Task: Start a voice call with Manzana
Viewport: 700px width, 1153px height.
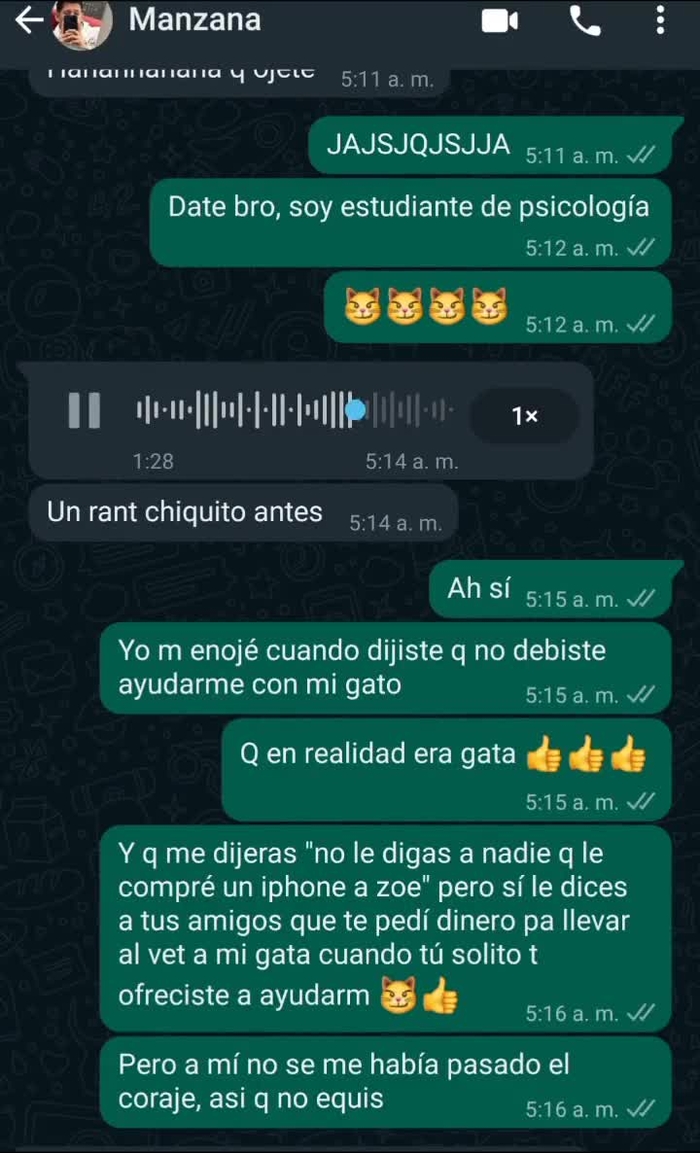Action: pos(585,21)
